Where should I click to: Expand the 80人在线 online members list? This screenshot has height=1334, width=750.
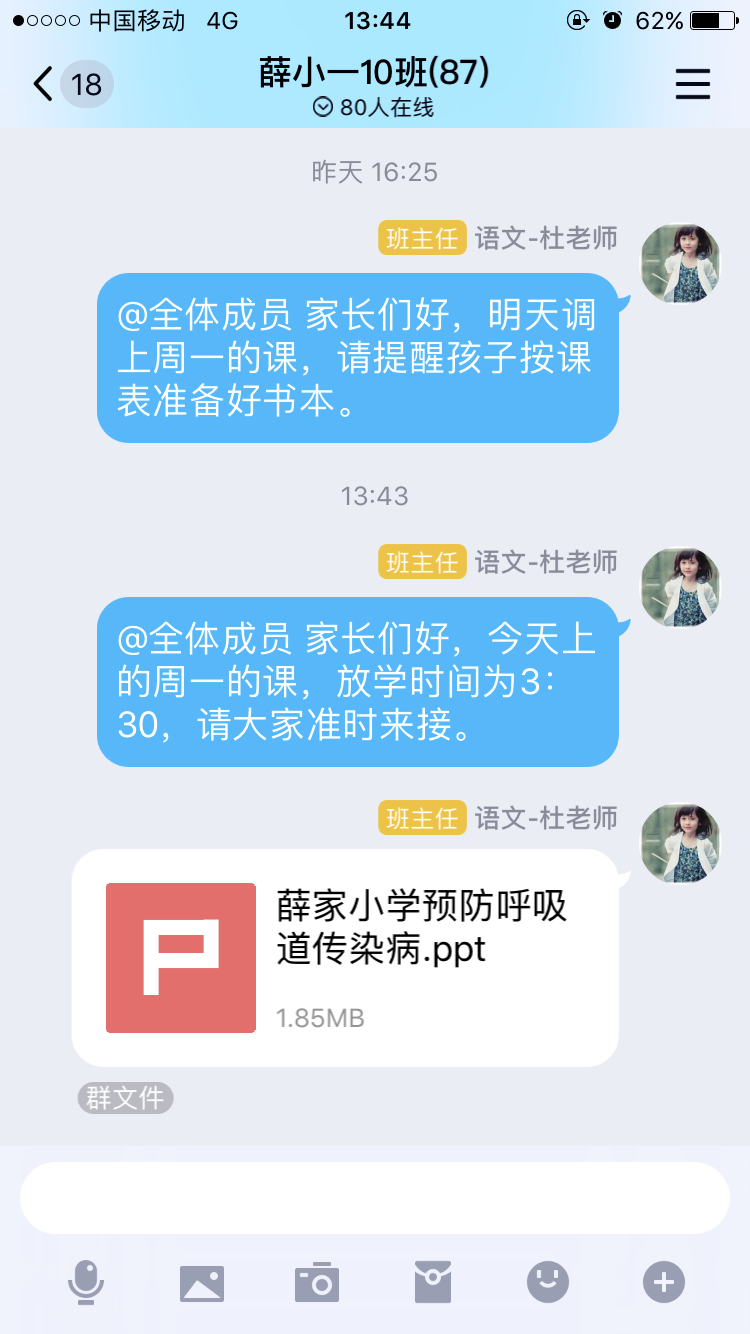coord(374,107)
